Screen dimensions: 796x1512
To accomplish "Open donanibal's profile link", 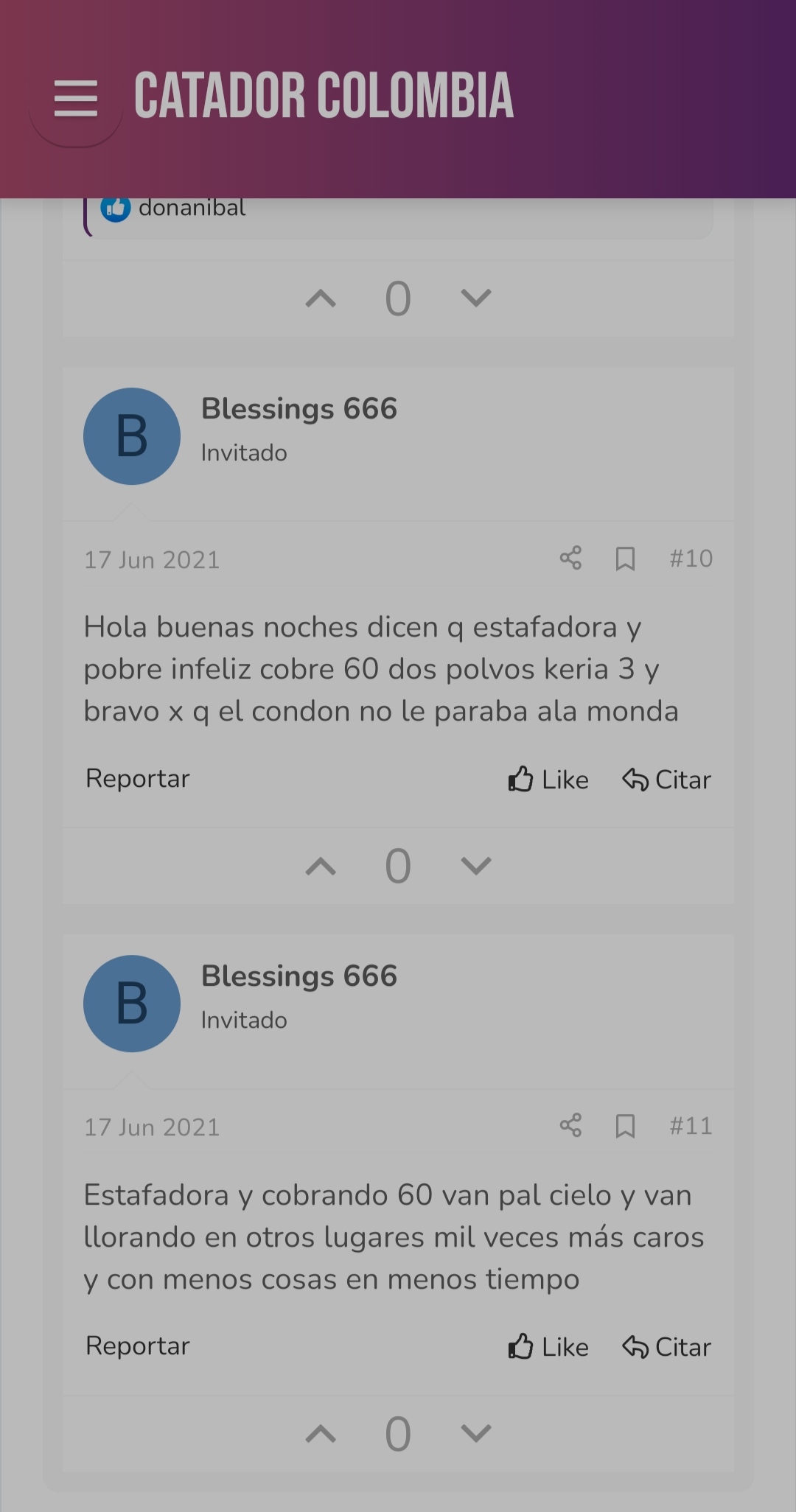I will (192, 209).
